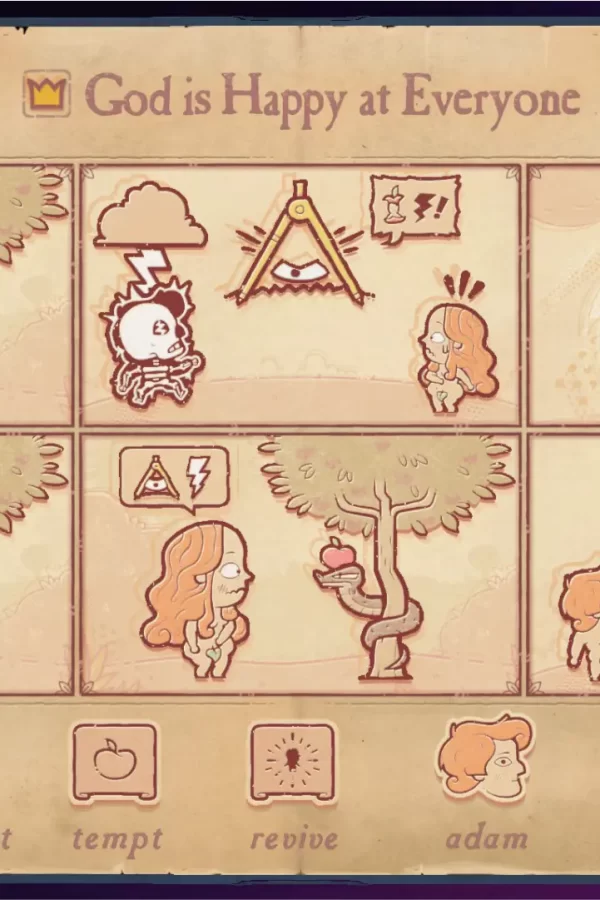600x900 pixels.
Task: Pick the adam character card
Action: click(485, 758)
